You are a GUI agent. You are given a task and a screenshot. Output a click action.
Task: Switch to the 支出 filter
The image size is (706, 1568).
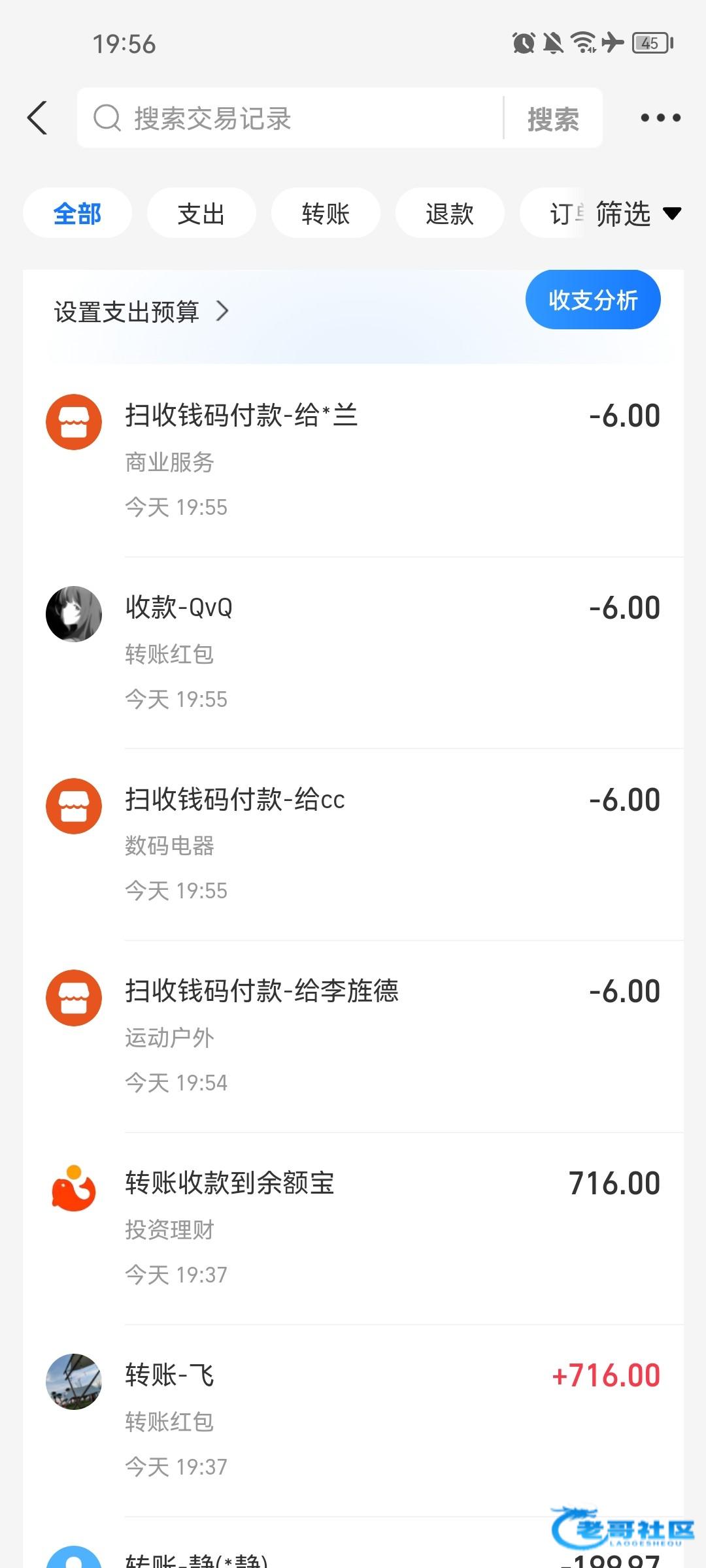point(201,214)
